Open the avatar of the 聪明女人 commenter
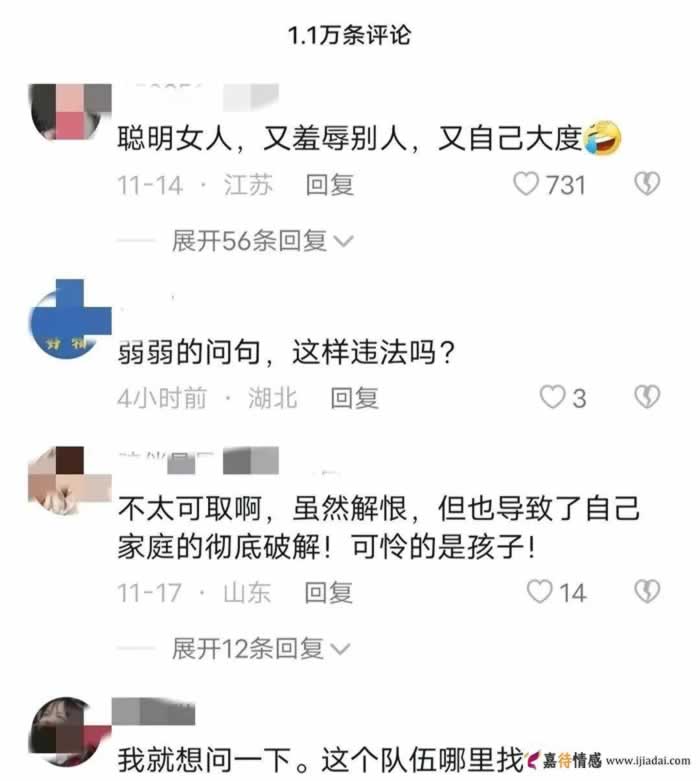Screen dimensions: 700x781 click(68, 112)
